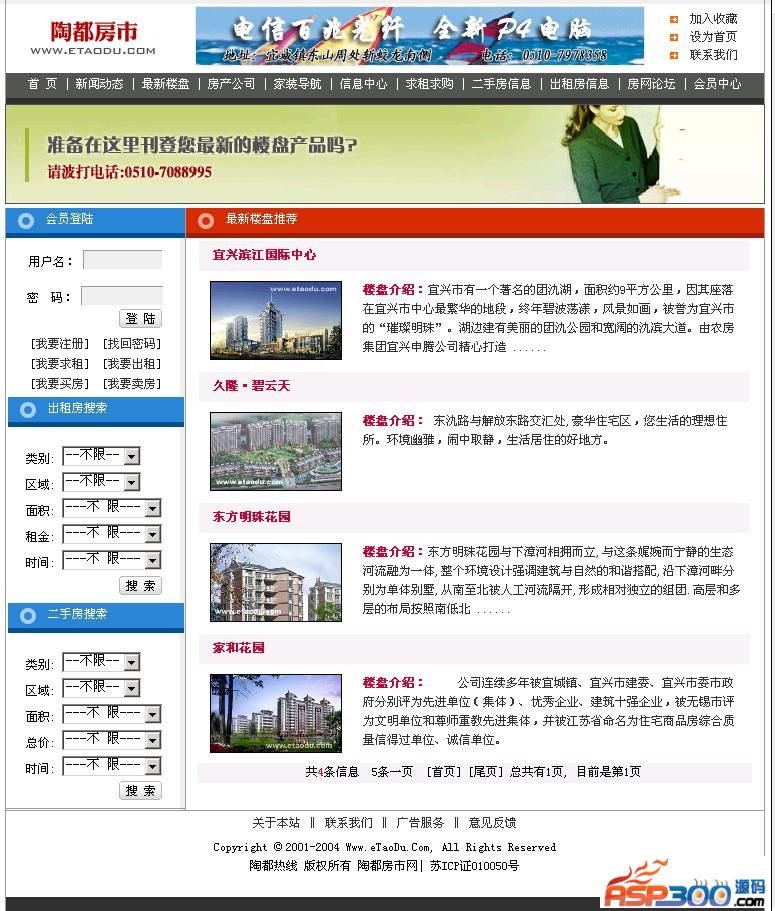
Task: Tap the 联系我们 link at the top
Action: coord(713,55)
